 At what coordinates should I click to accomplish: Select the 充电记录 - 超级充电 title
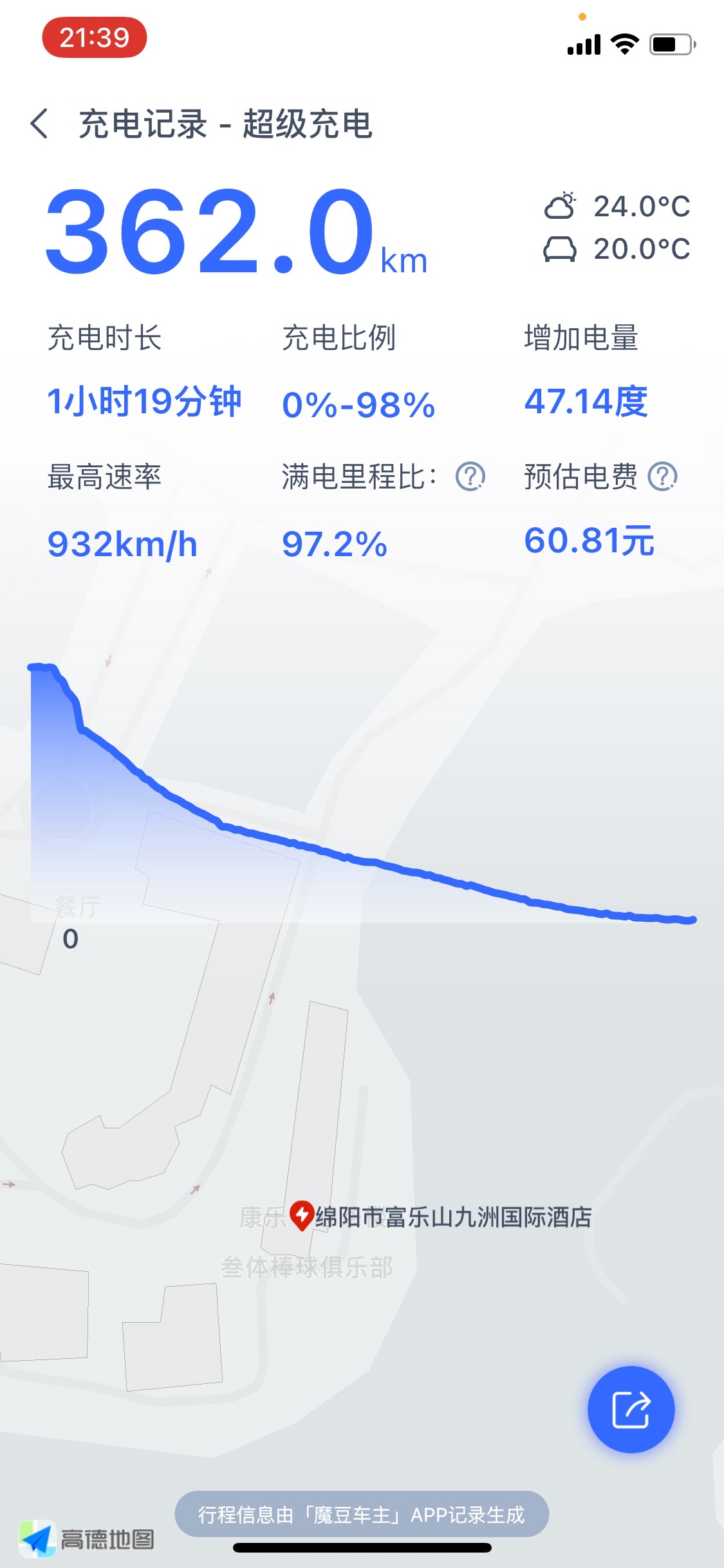click(x=227, y=125)
